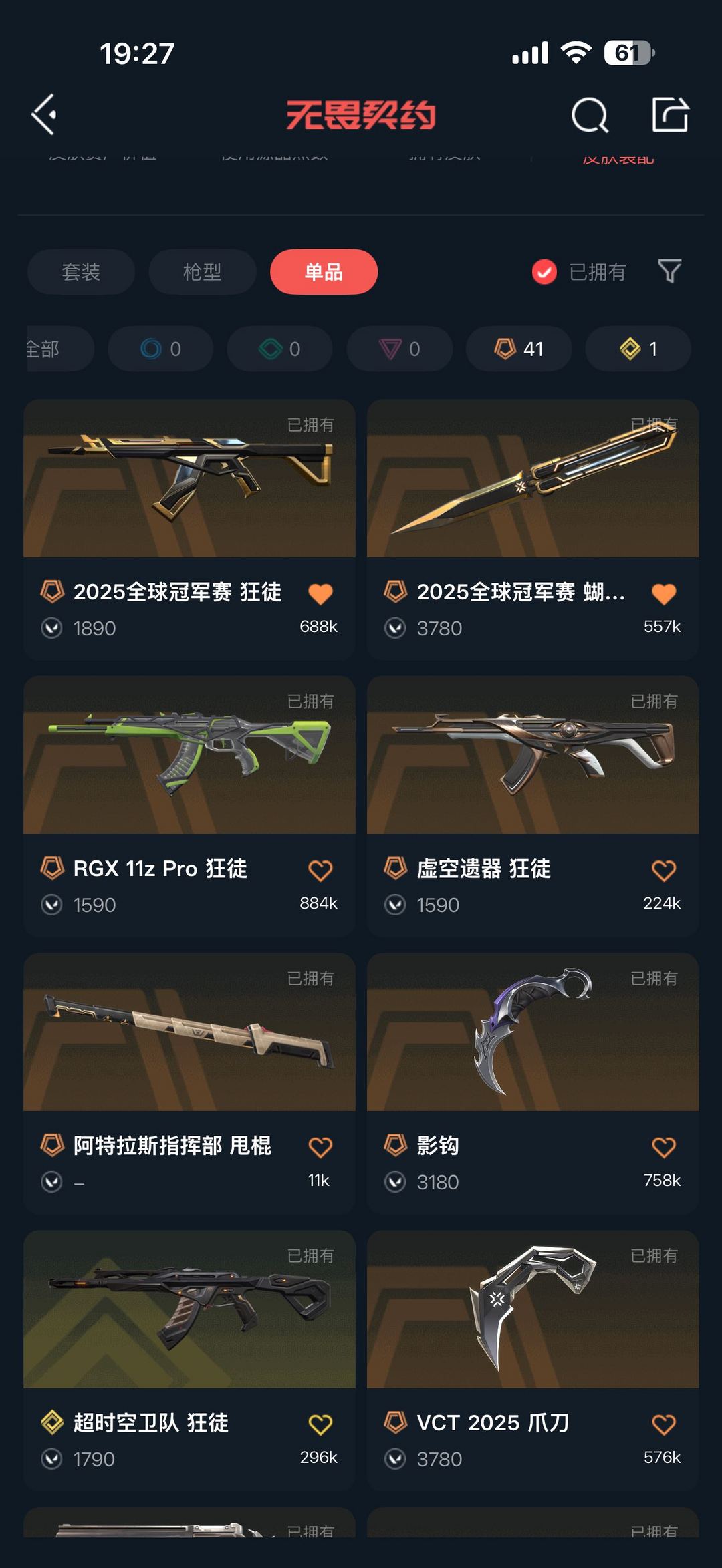Filter by the orange tier chip showing 41
722x1568 pixels.
point(519,349)
